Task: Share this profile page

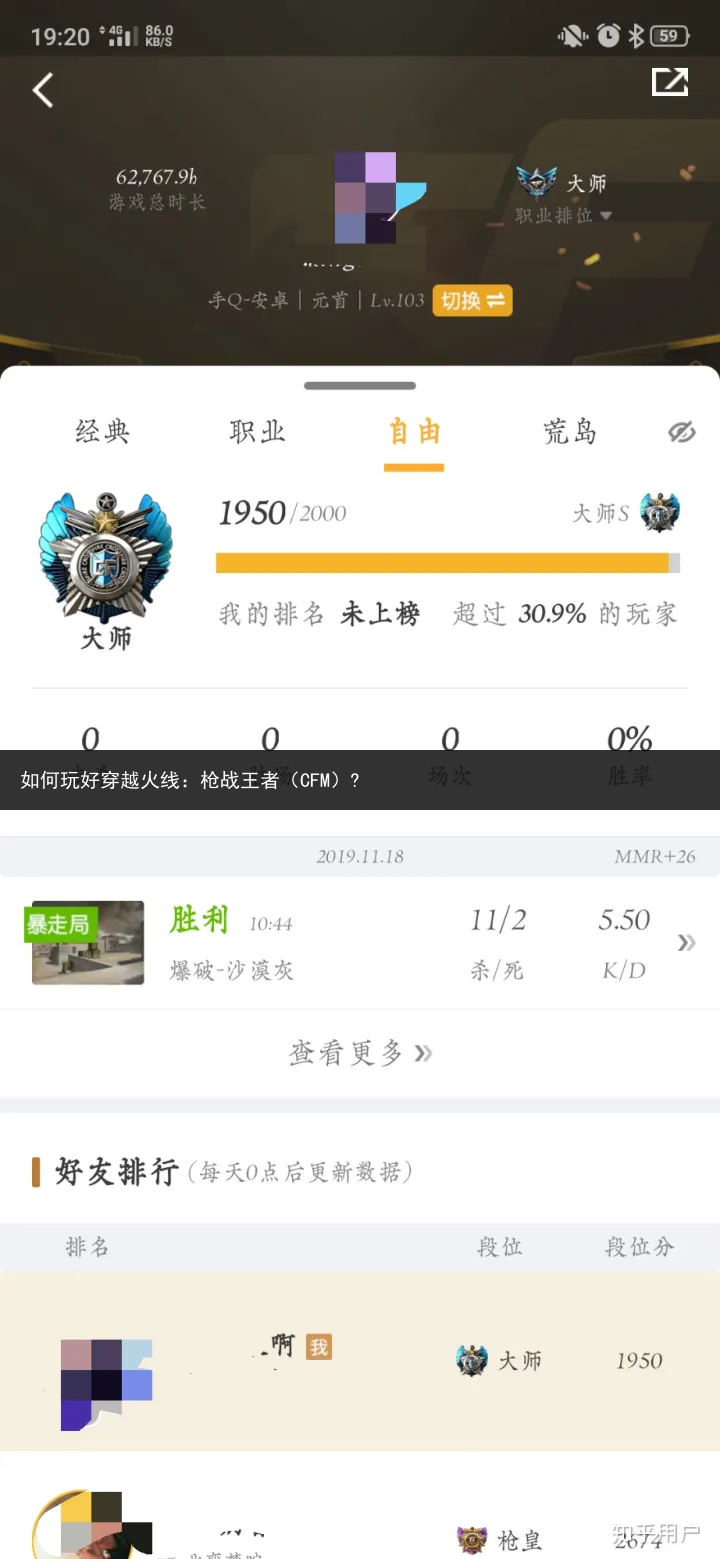Action: (x=669, y=83)
